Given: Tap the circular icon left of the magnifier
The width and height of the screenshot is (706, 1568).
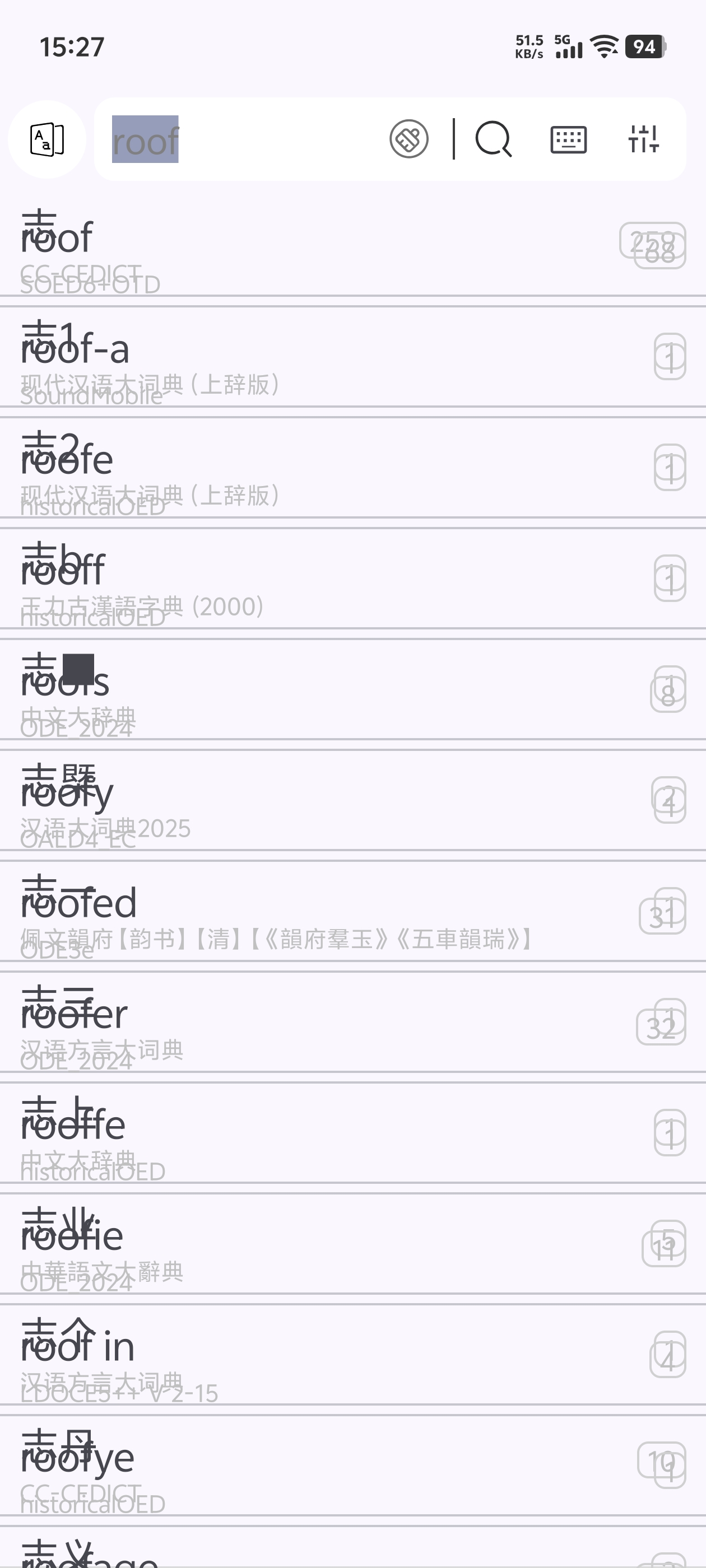Looking at the screenshot, I should click(408, 139).
